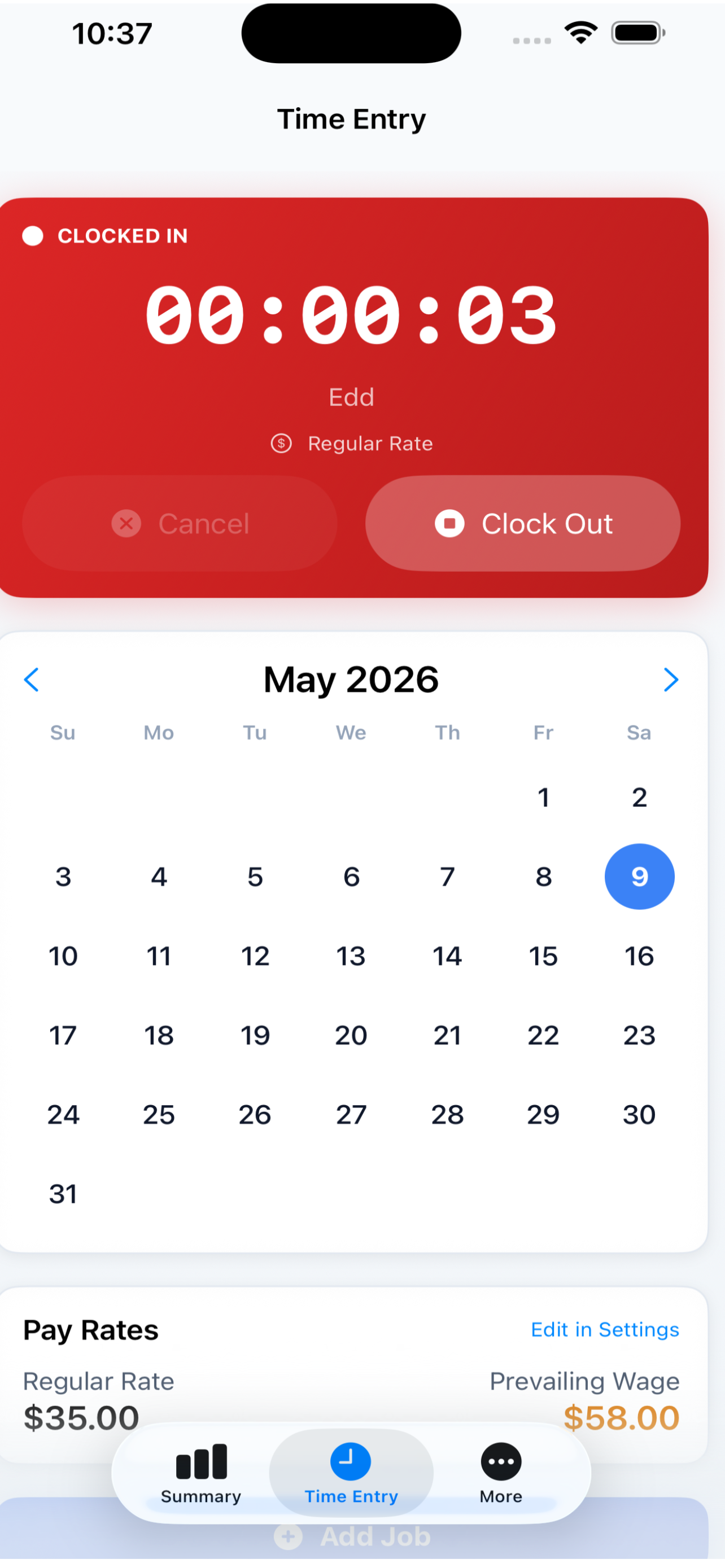Switch to the Summary tab
This screenshot has height=1568, width=725.
[201, 1474]
